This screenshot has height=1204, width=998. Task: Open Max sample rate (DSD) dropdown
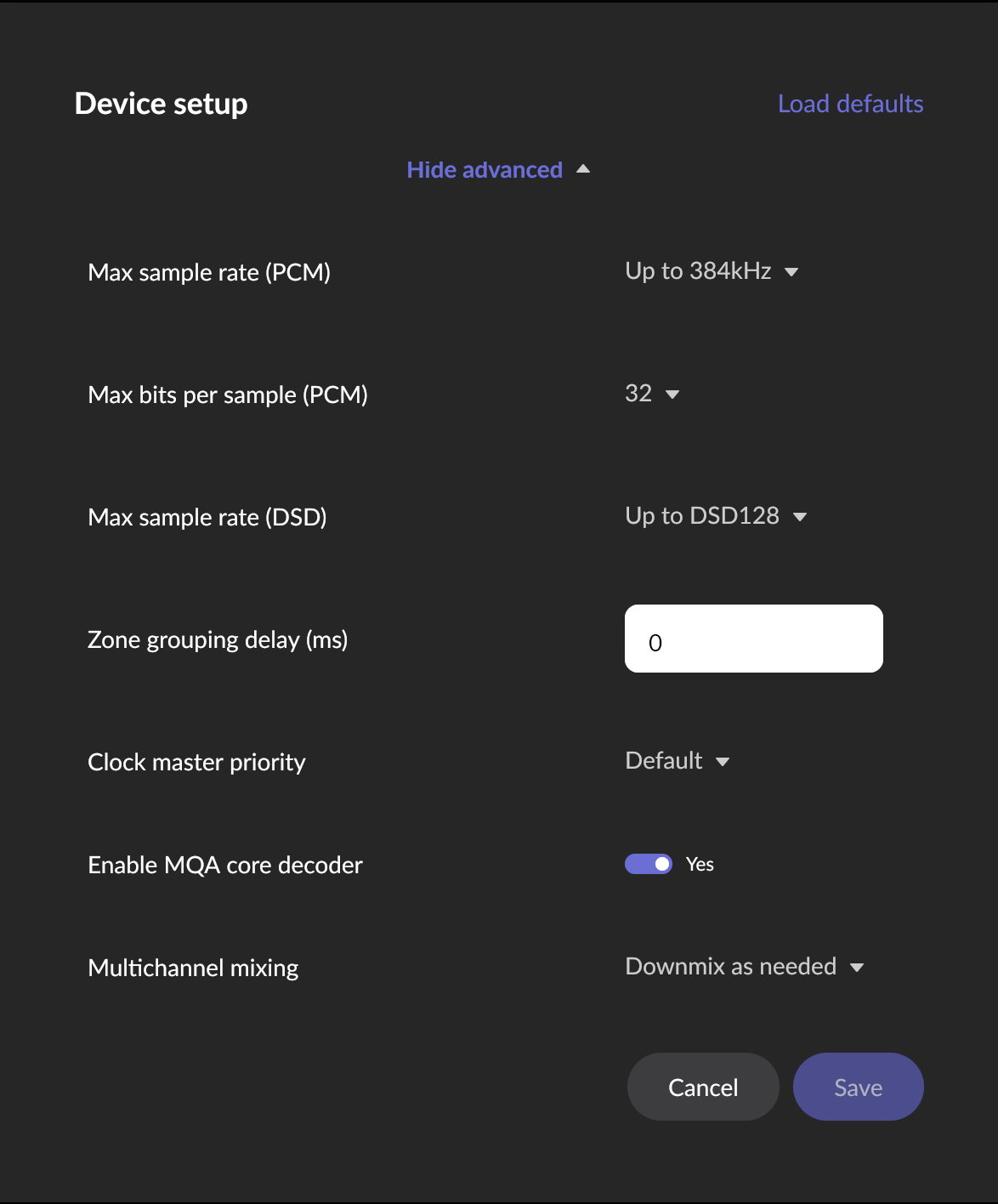[x=715, y=516]
